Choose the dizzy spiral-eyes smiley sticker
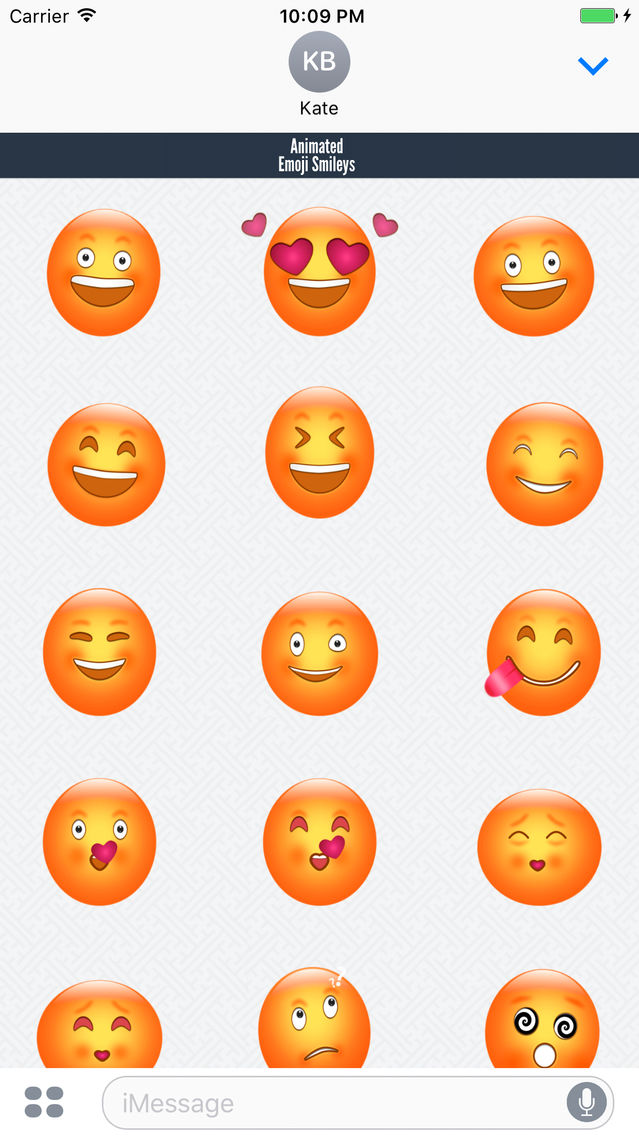Viewport: 639px width, 1136px height. click(542, 1019)
